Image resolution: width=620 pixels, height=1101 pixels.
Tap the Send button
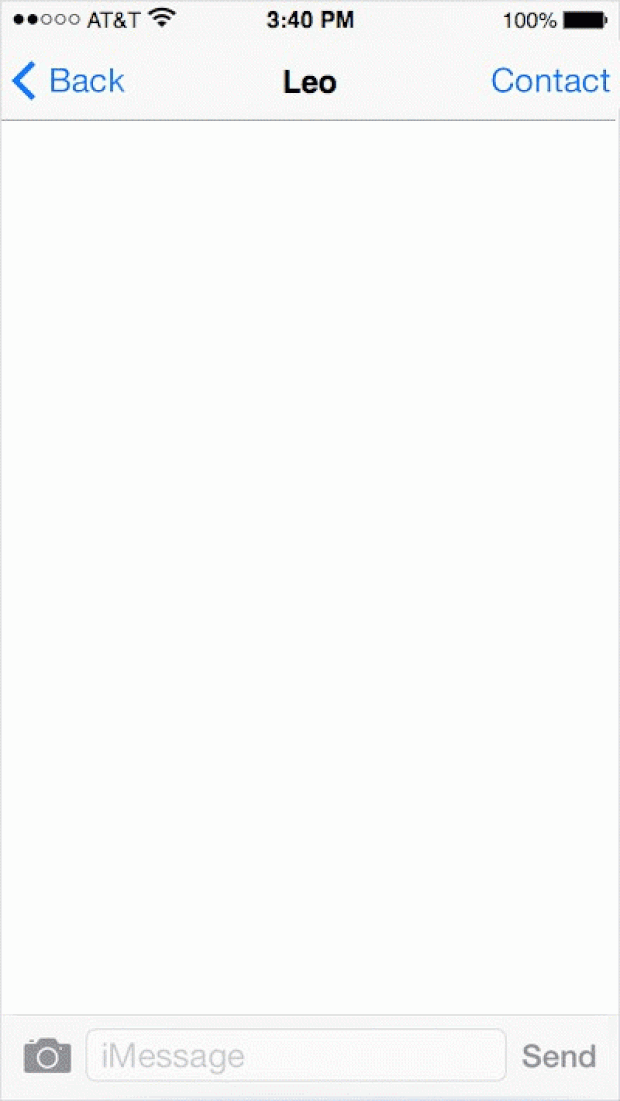pyautogui.click(x=559, y=1056)
